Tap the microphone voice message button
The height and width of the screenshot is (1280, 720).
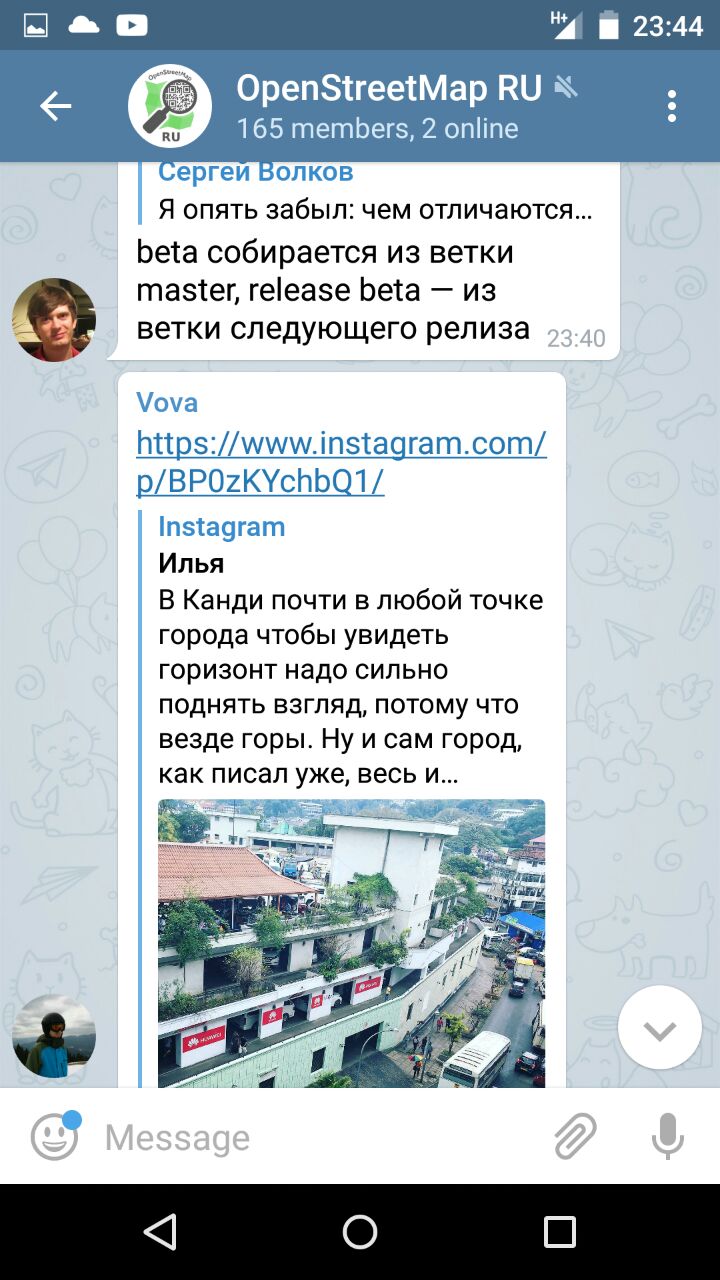tap(667, 1137)
